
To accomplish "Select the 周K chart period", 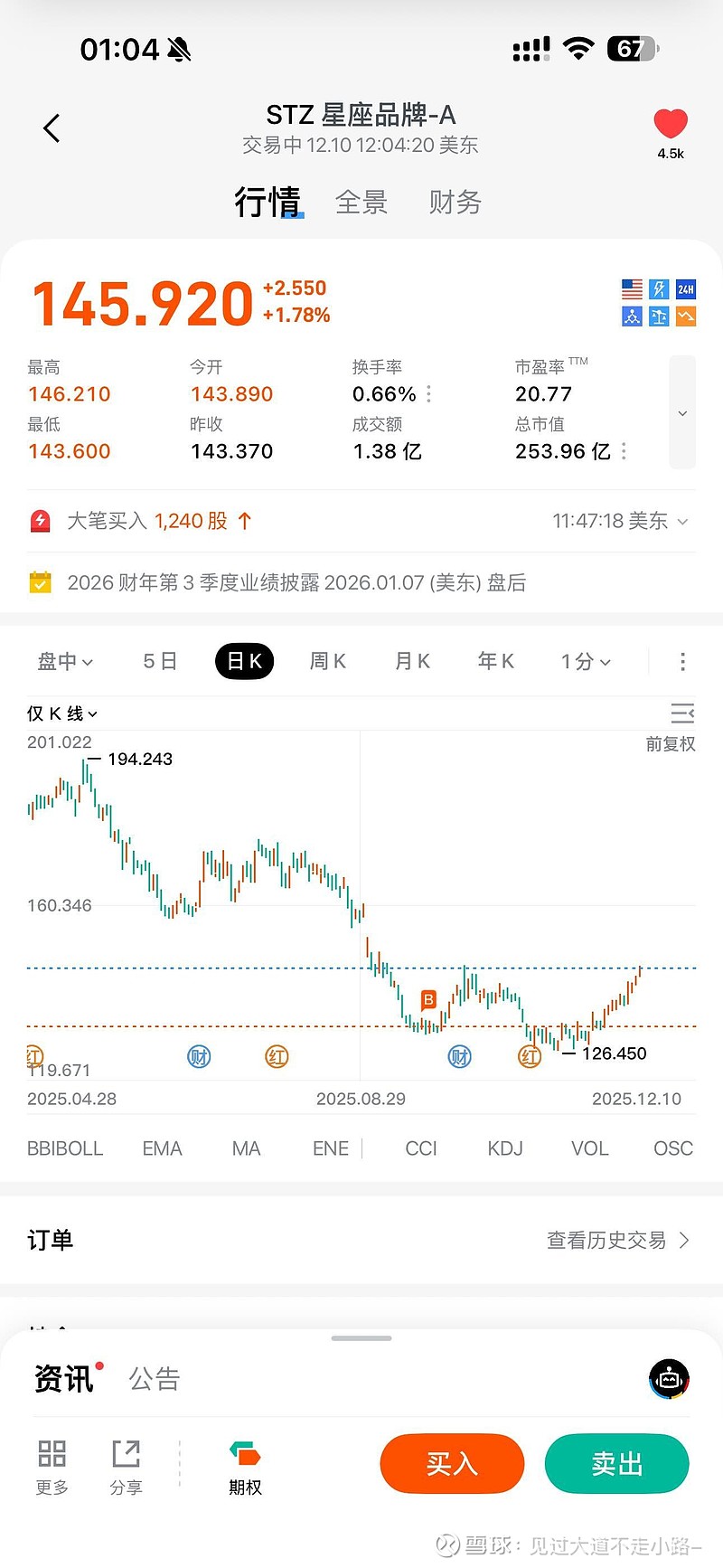I will 328,662.
